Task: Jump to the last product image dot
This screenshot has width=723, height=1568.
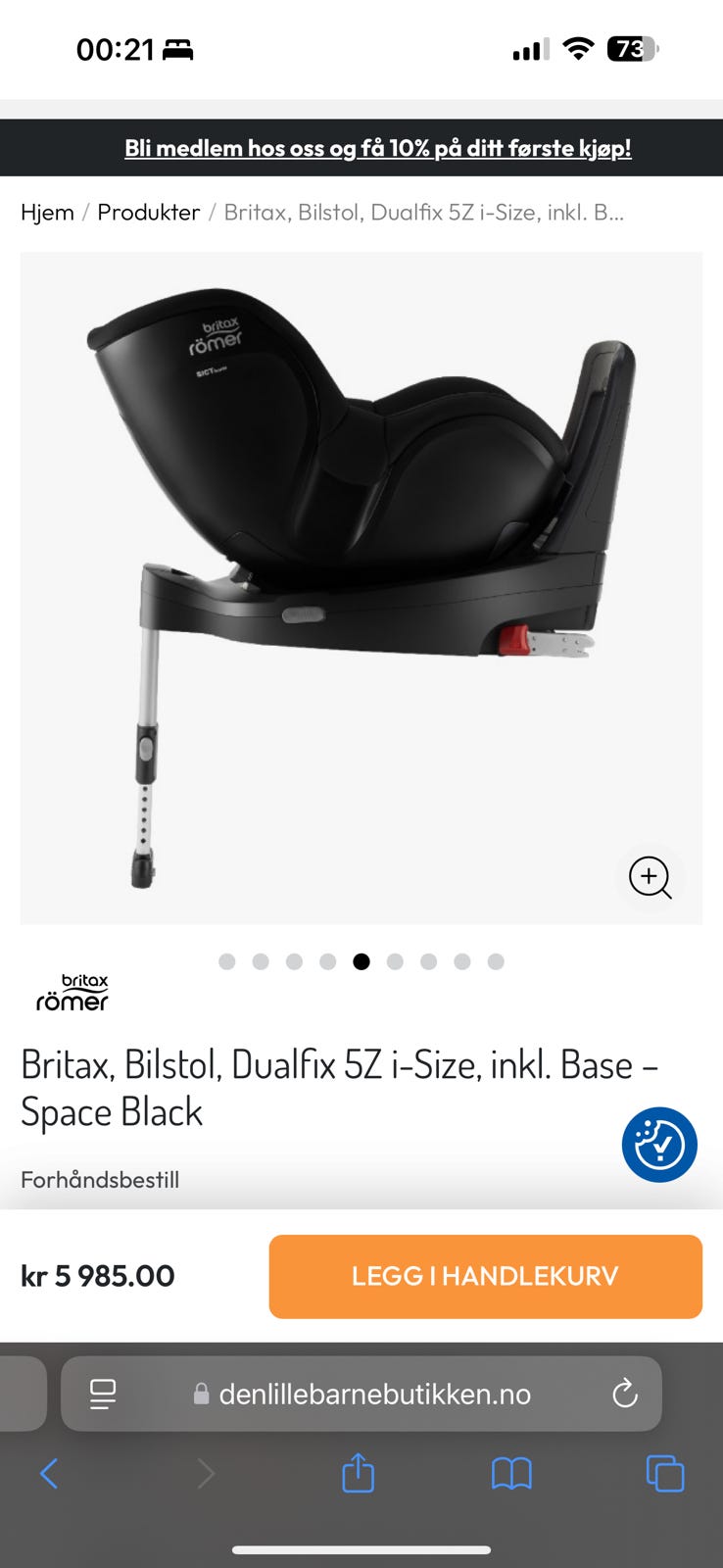Action: tap(496, 961)
